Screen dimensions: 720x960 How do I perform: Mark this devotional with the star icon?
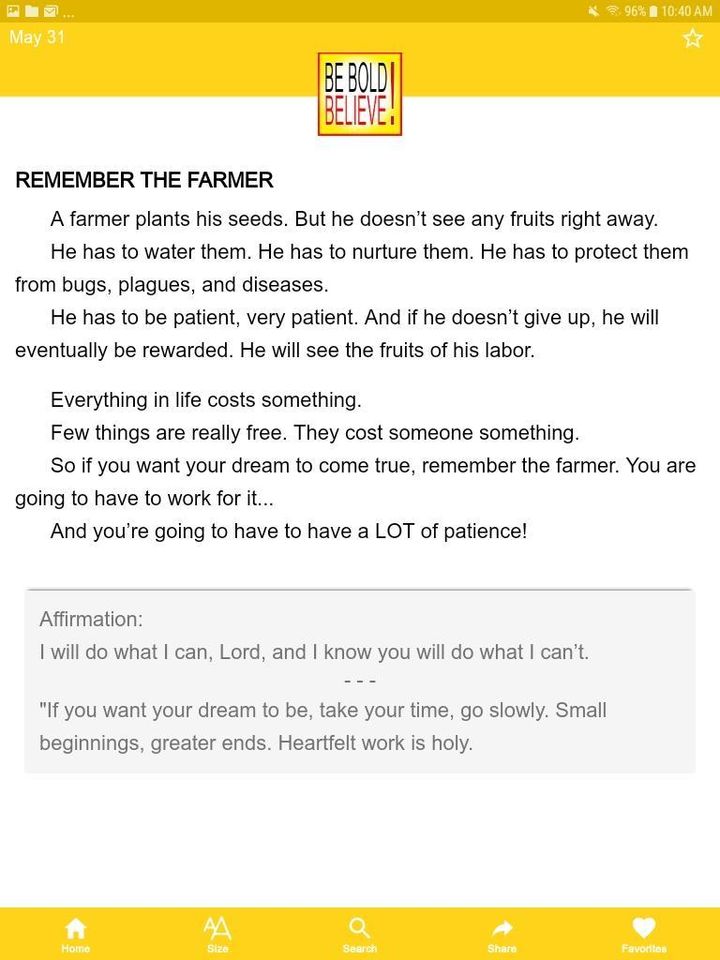[692, 39]
